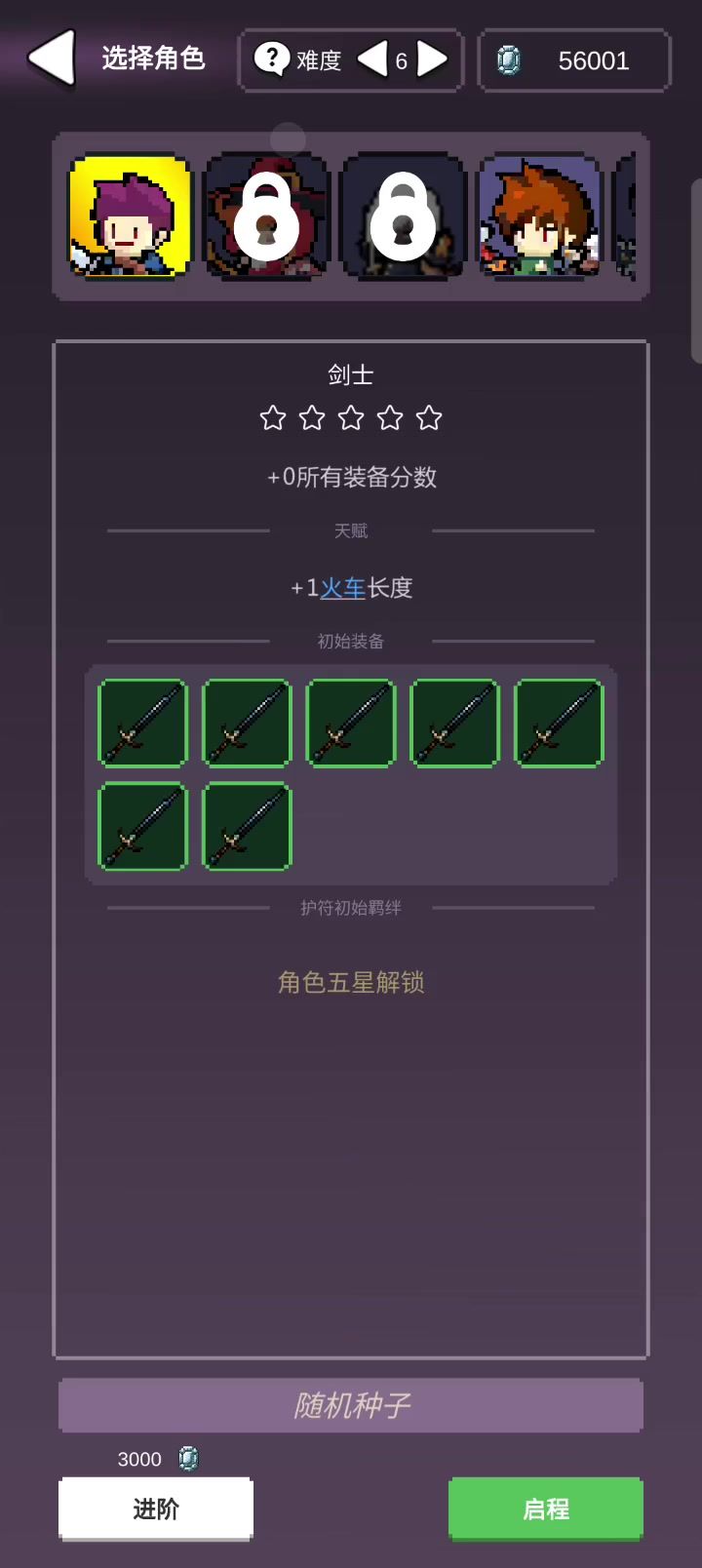The width and height of the screenshot is (702, 1568).
Task: Tap the first sword in starting equipment
Action: 142,724
